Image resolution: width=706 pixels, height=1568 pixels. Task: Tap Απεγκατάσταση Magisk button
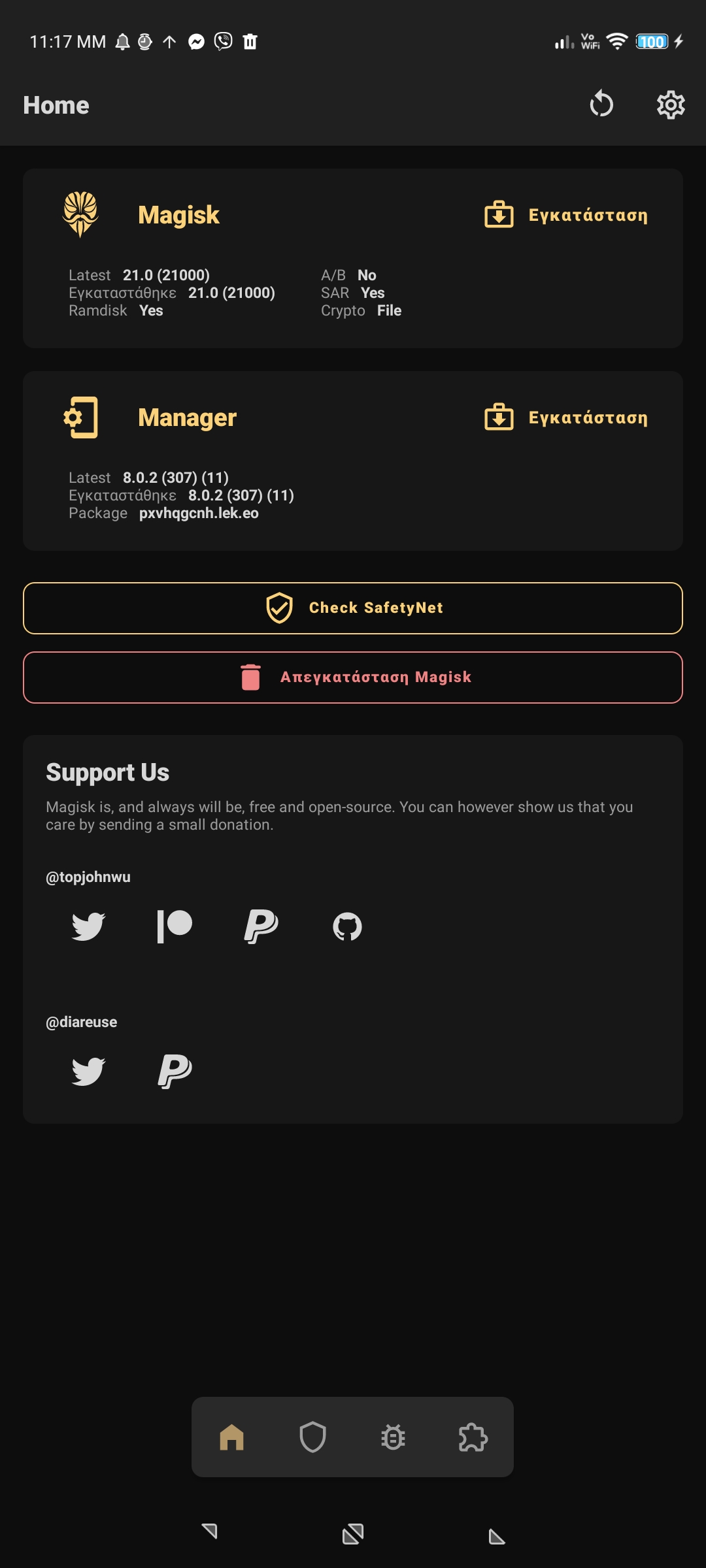(x=353, y=678)
